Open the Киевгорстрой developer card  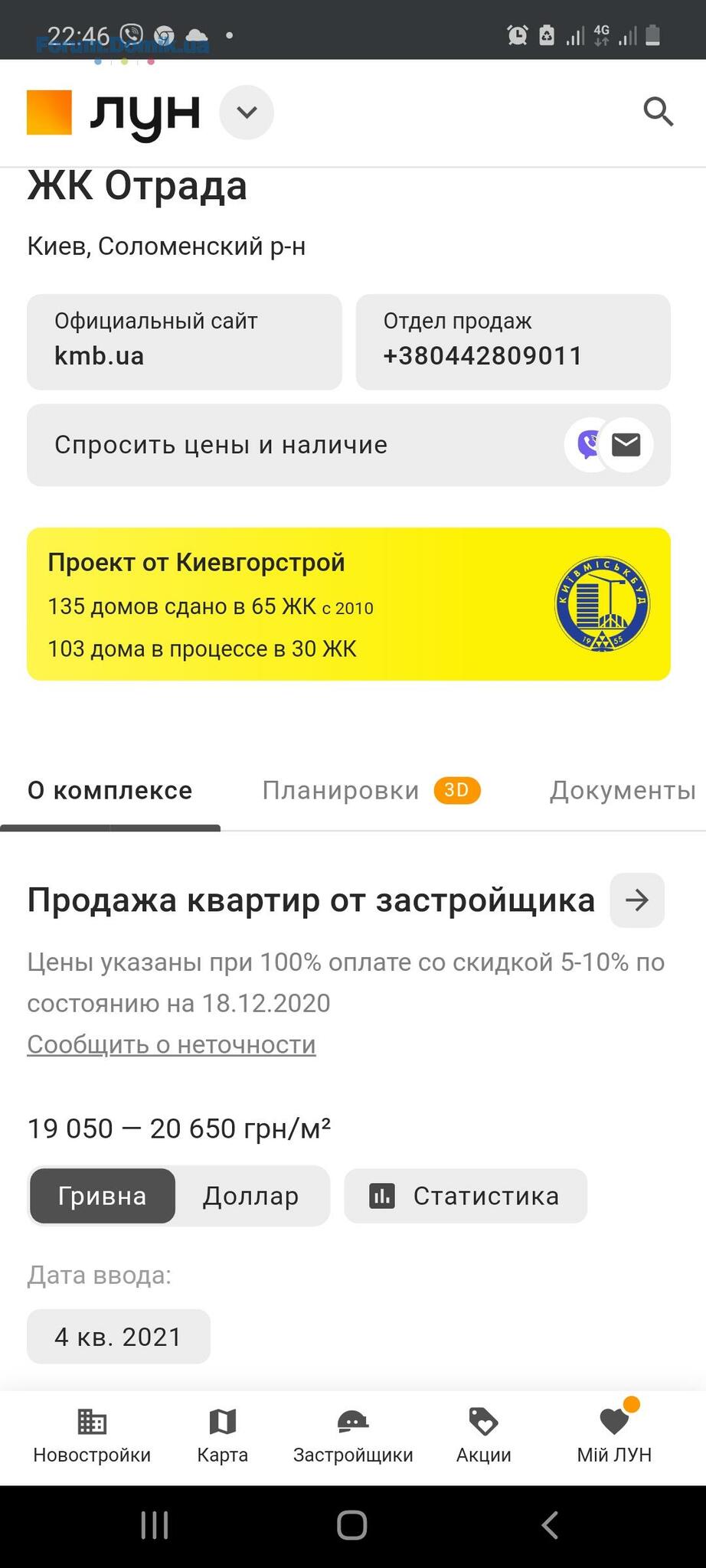click(348, 604)
